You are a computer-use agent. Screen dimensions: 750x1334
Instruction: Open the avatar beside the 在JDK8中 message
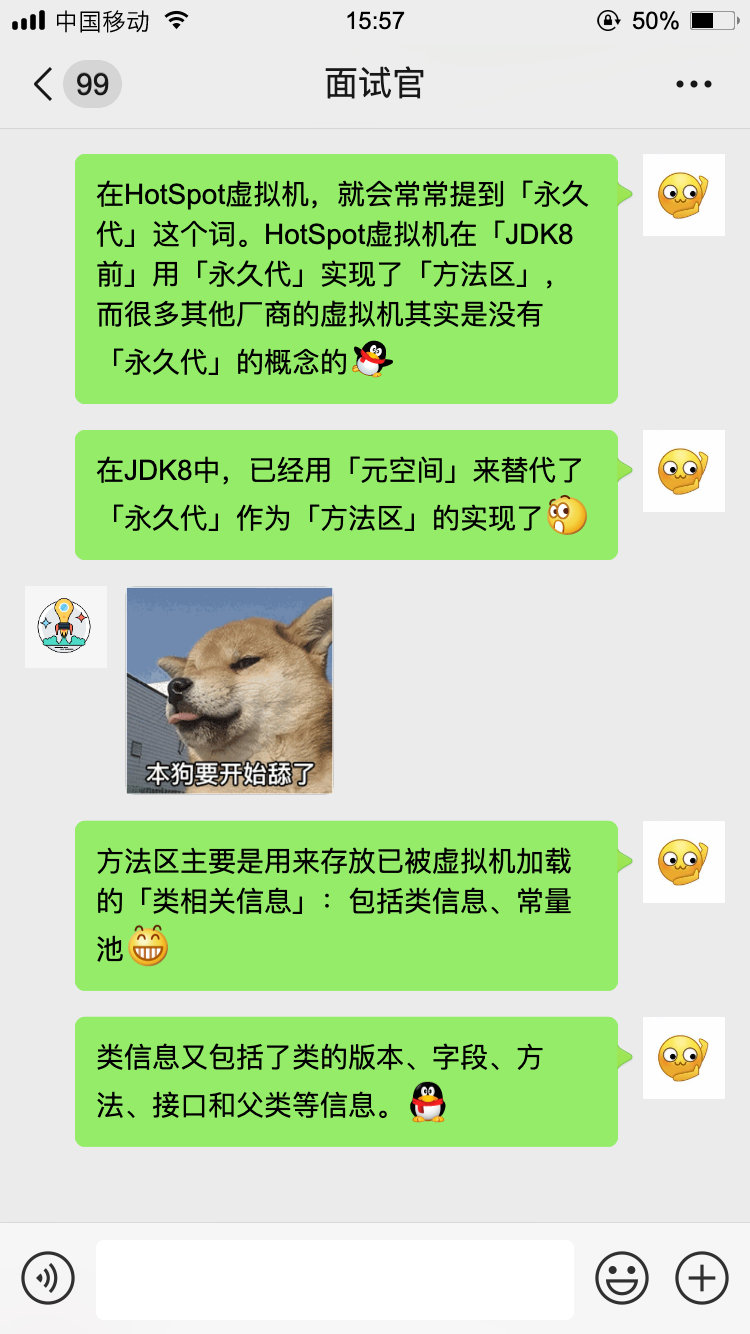(x=683, y=471)
